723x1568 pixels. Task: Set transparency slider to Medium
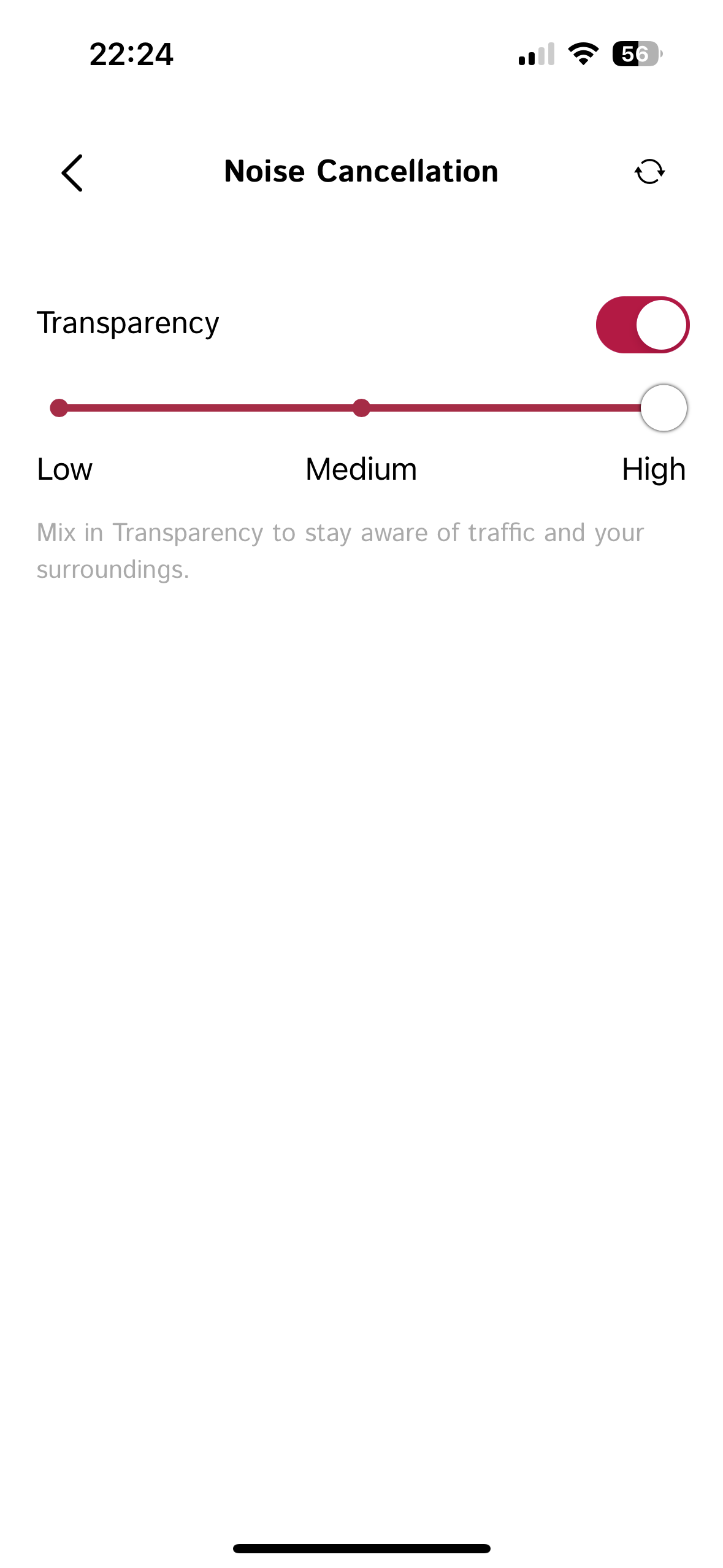point(361,408)
